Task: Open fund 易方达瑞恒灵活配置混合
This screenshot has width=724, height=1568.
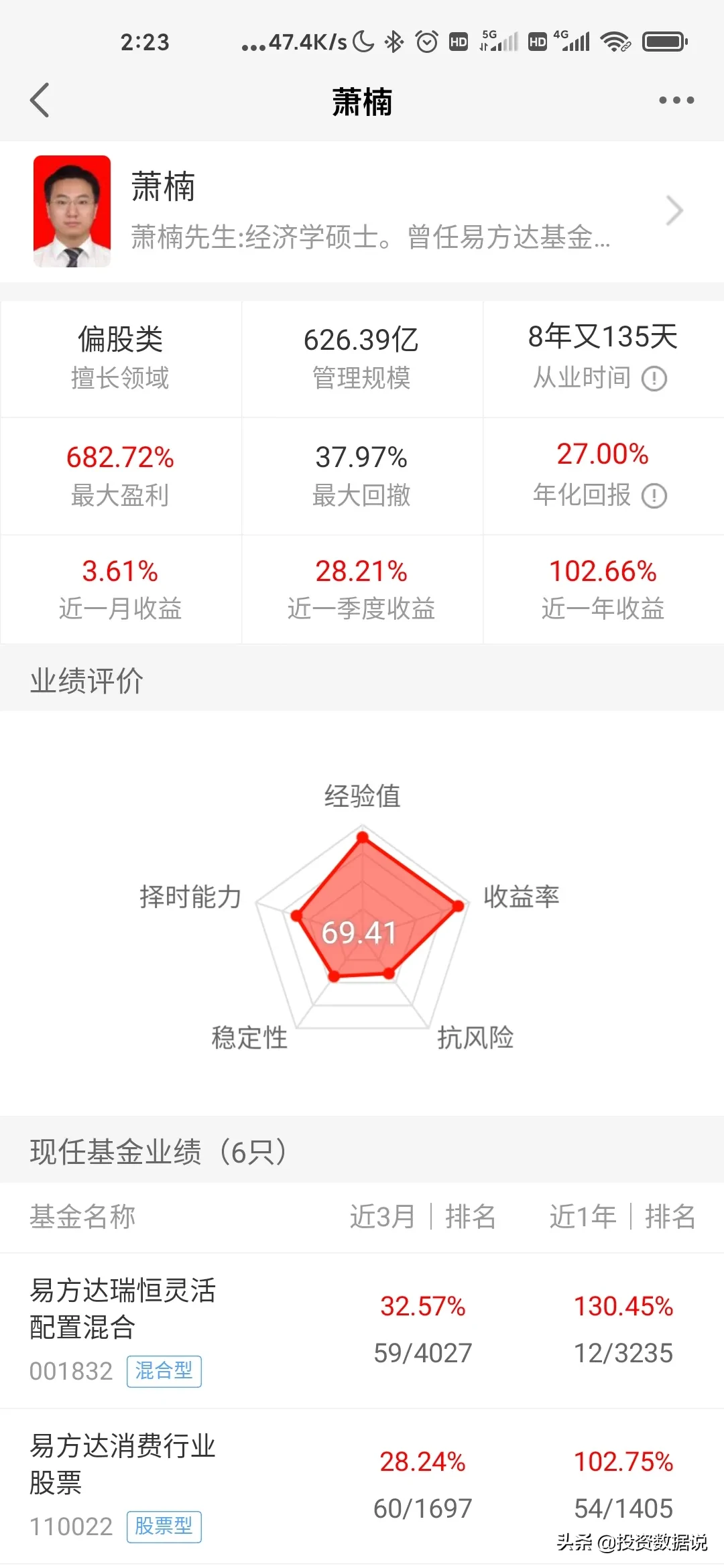Action: click(x=362, y=1331)
